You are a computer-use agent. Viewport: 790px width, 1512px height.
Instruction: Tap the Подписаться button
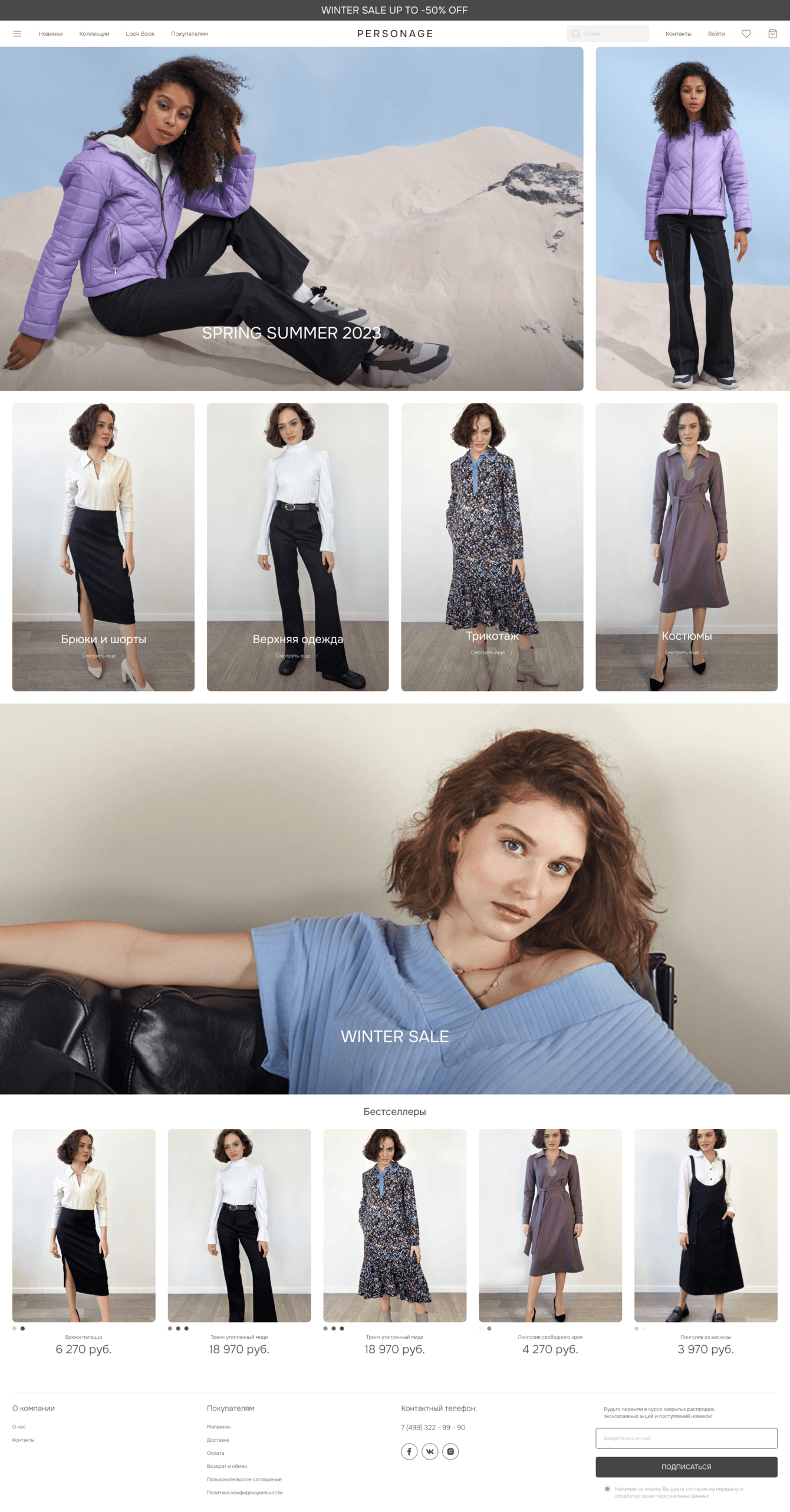(686, 1466)
